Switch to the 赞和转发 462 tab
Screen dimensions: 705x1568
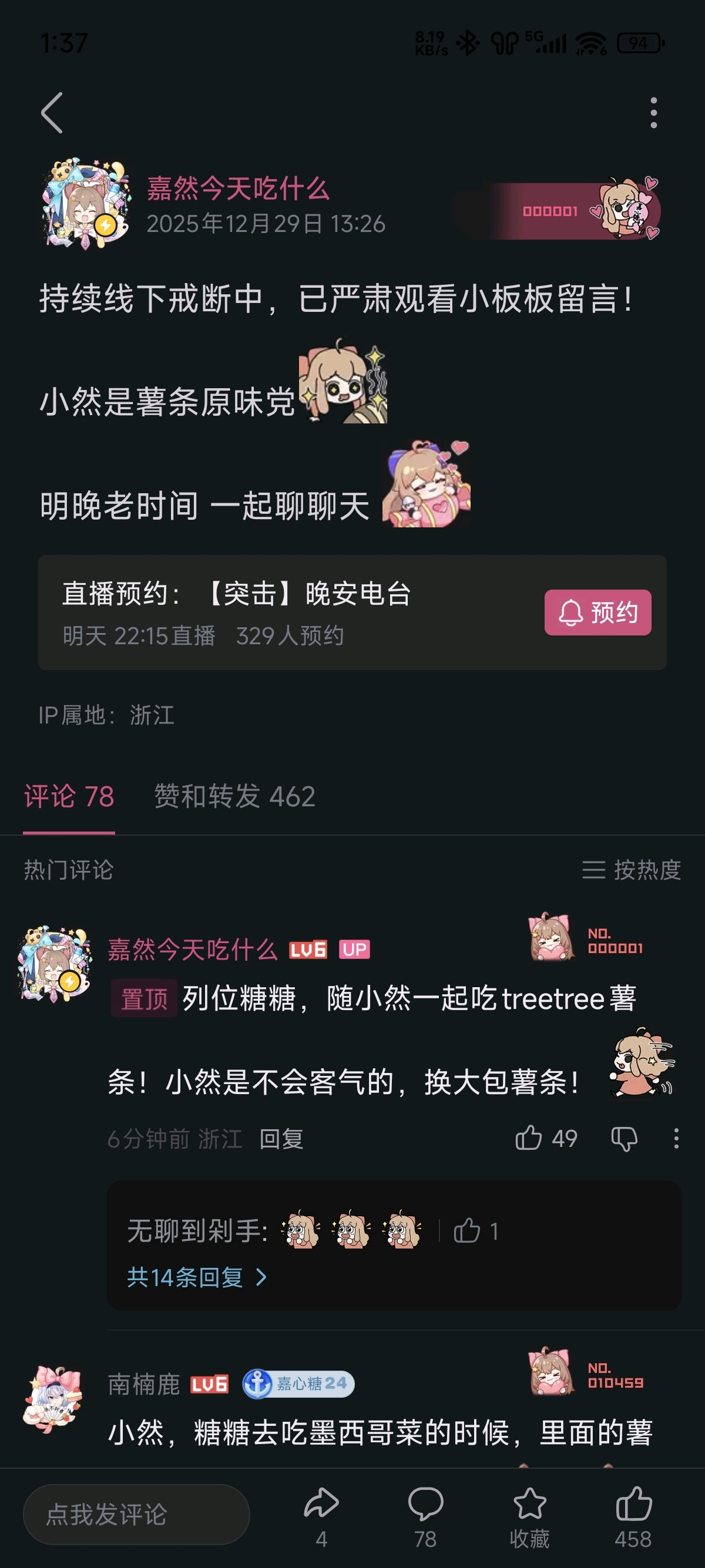pos(234,796)
